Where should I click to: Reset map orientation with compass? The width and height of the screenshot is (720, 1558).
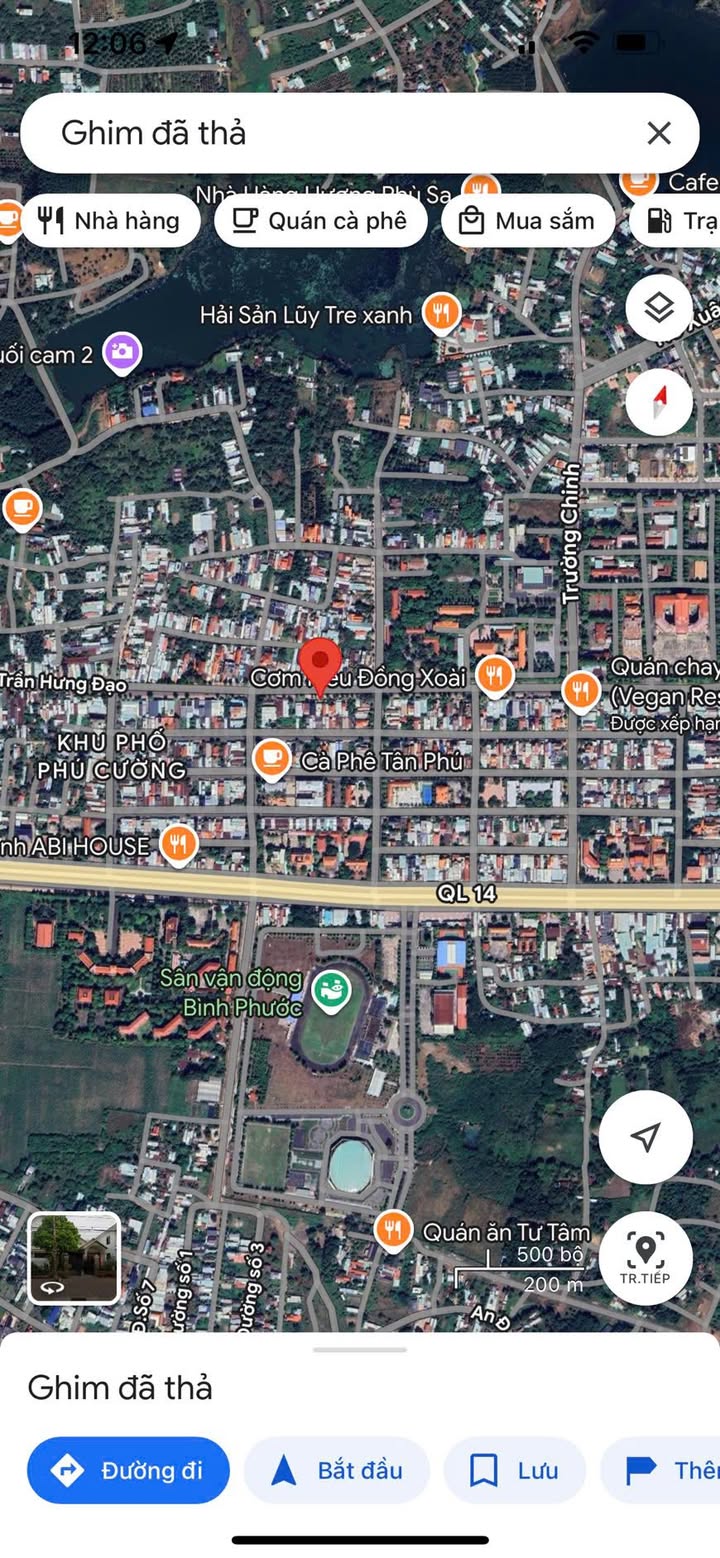tap(659, 402)
